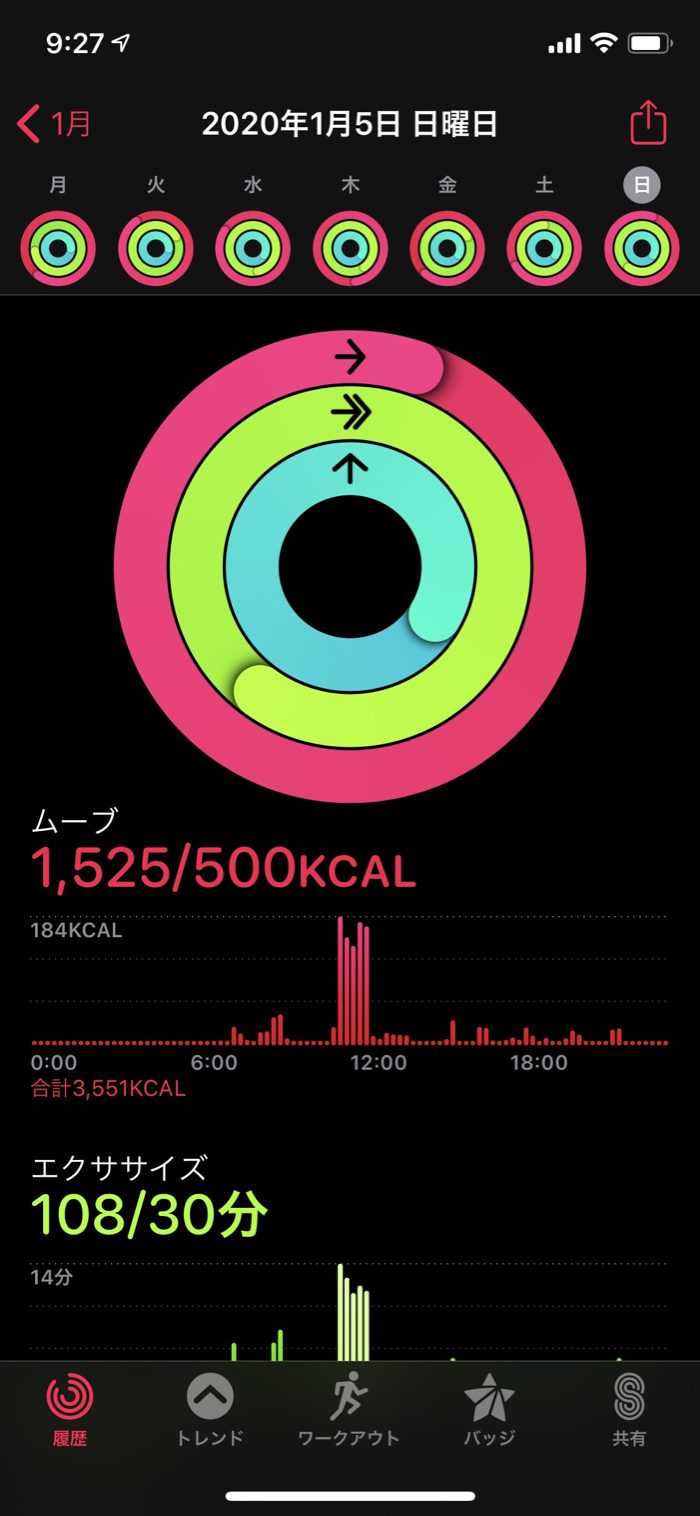Image resolution: width=700 pixels, height=1516 pixels.
Task: Select Sunday's (日) activity rings
Action: coord(641,249)
